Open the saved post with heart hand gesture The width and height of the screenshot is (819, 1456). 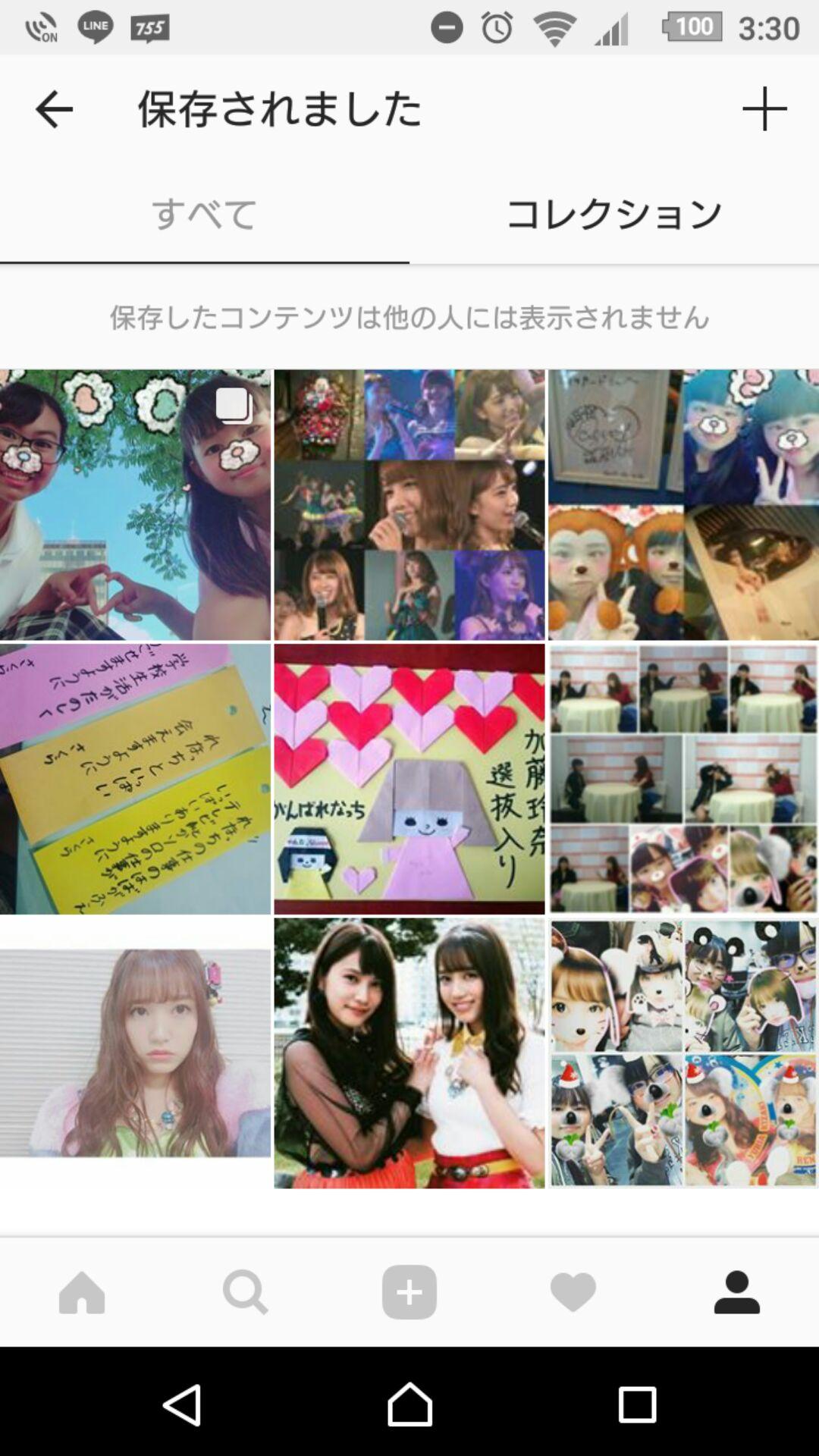[x=135, y=505]
